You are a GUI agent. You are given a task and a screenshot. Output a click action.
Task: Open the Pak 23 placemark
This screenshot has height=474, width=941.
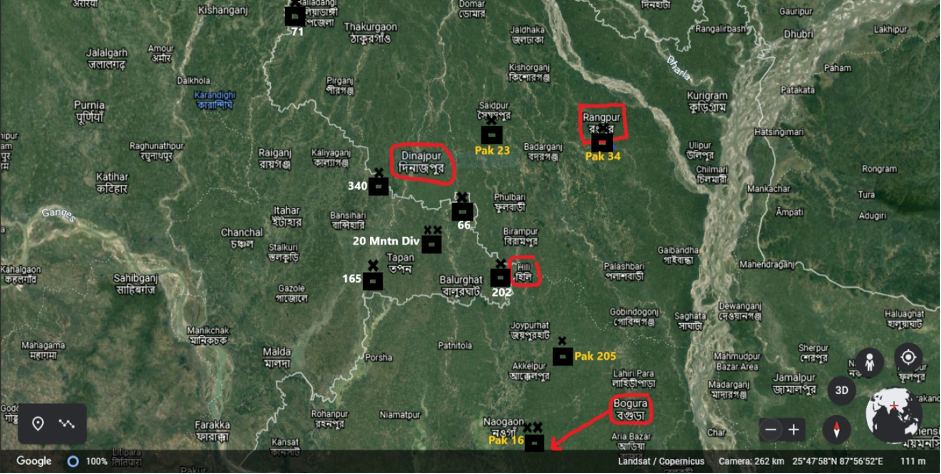(491, 133)
